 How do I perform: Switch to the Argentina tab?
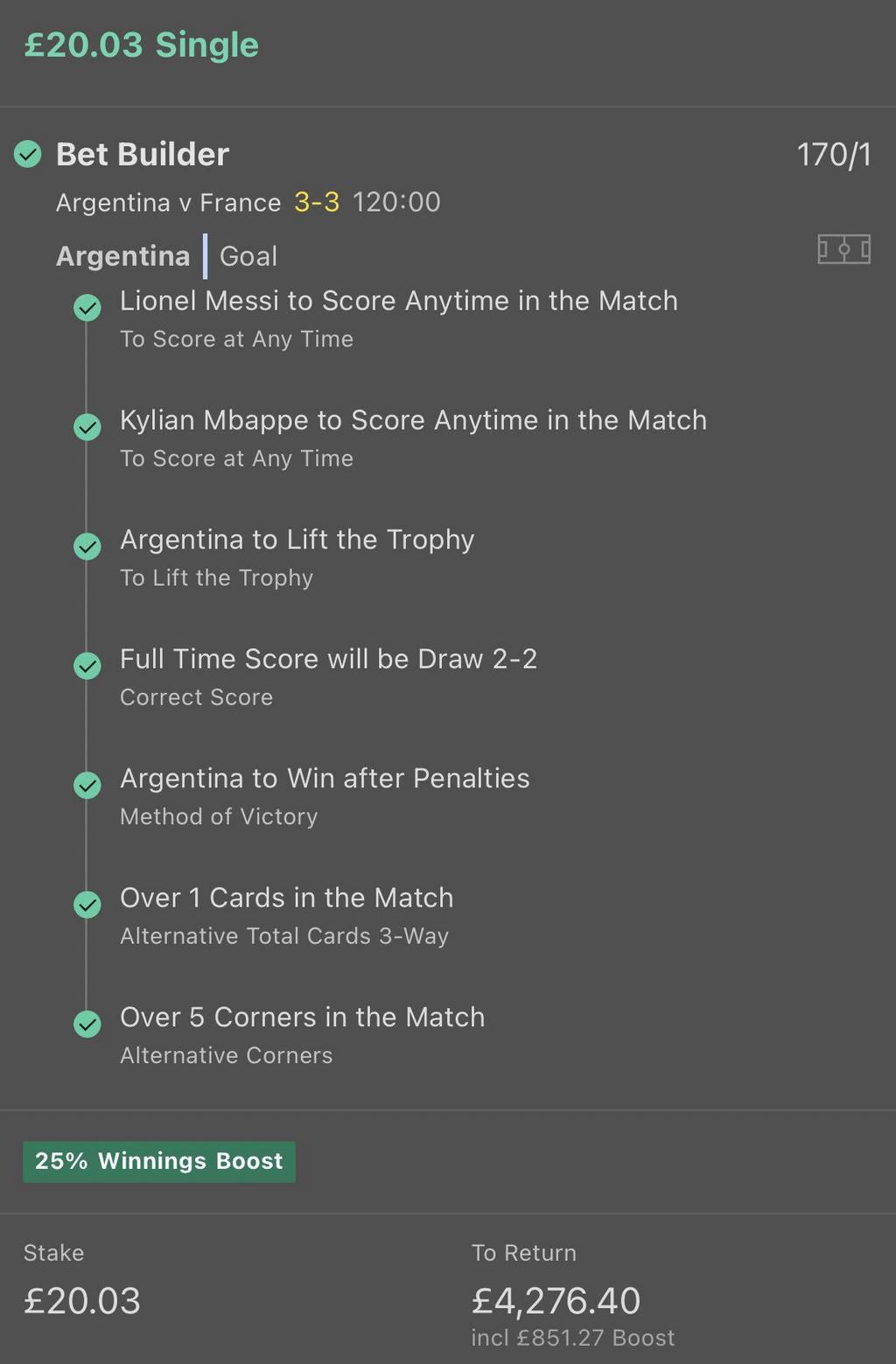[x=122, y=255]
